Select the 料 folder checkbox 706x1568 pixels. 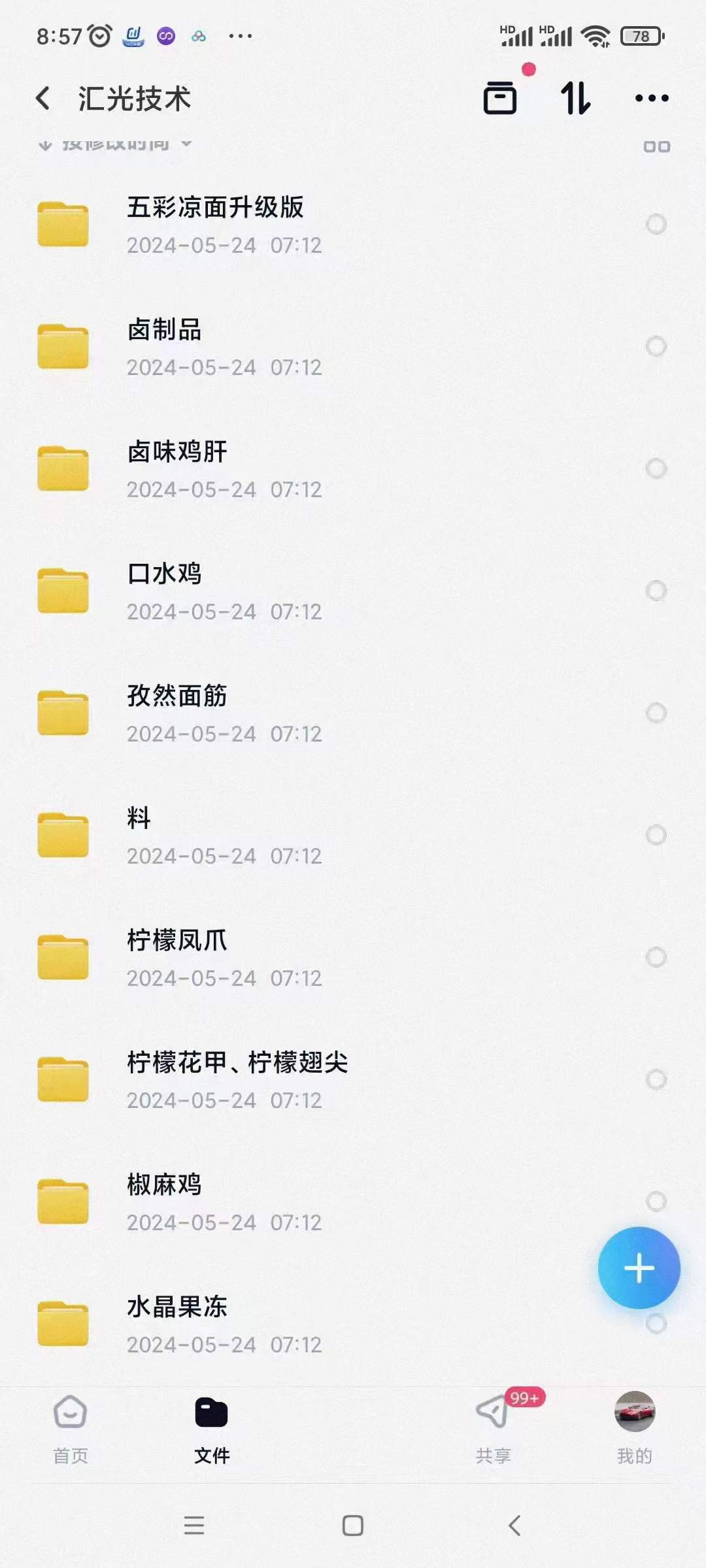tap(656, 835)
